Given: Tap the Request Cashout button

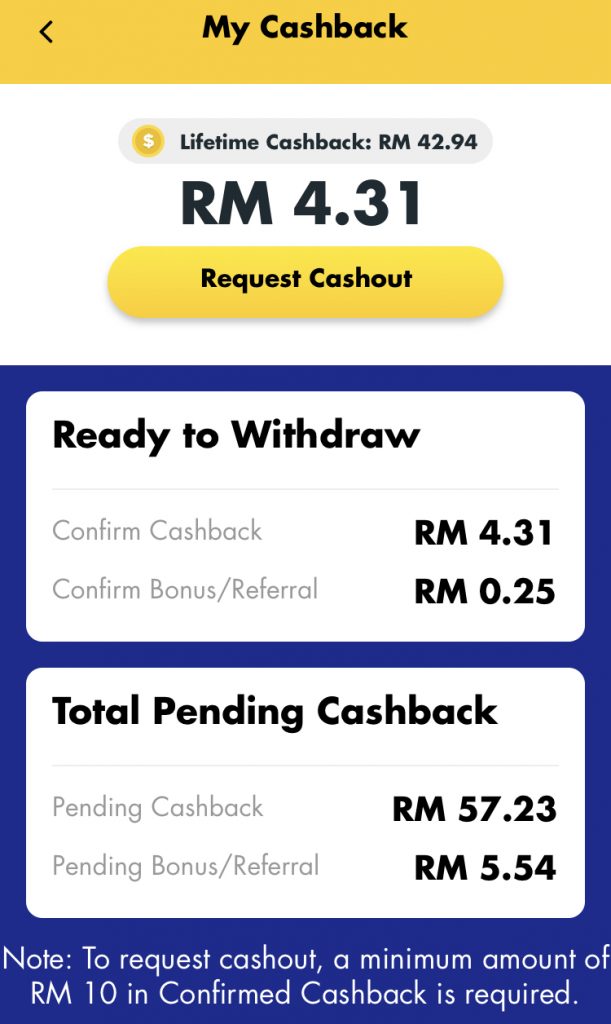Looking at the screenshot, I should coord(306,281).
